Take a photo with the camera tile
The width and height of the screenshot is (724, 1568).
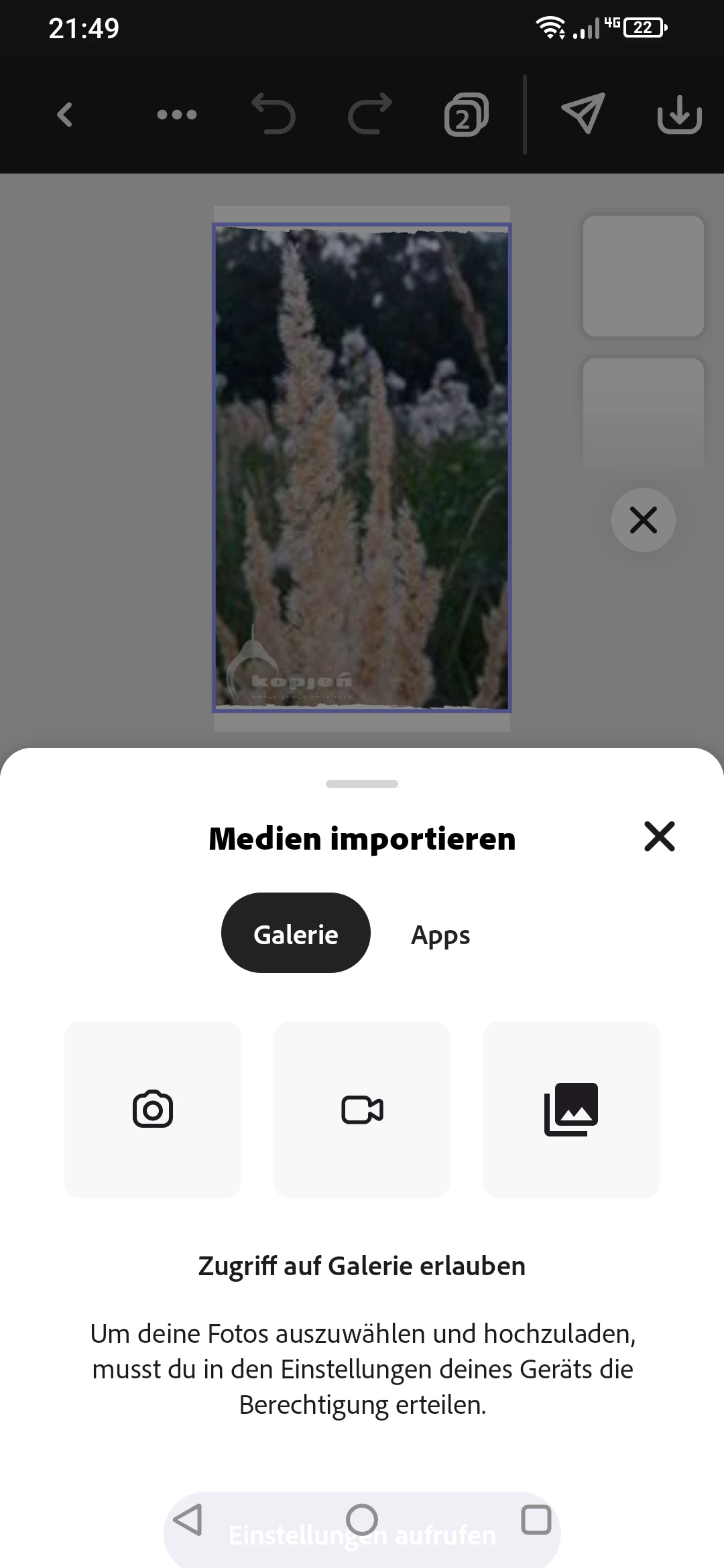(153, 1110)
